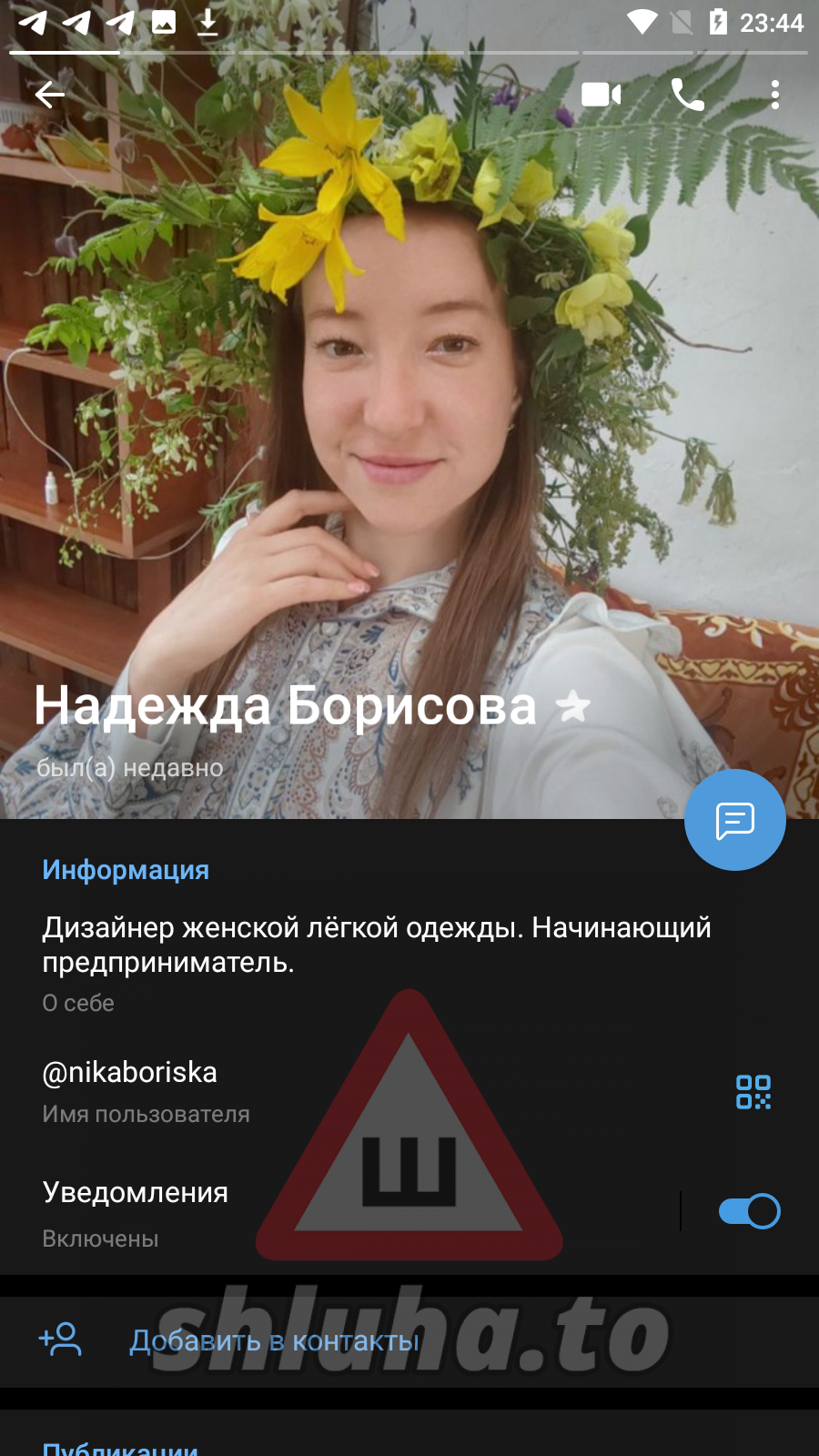819x1456 pixels.
Task: View the profile photo full screen
Action: pos(409,409)
